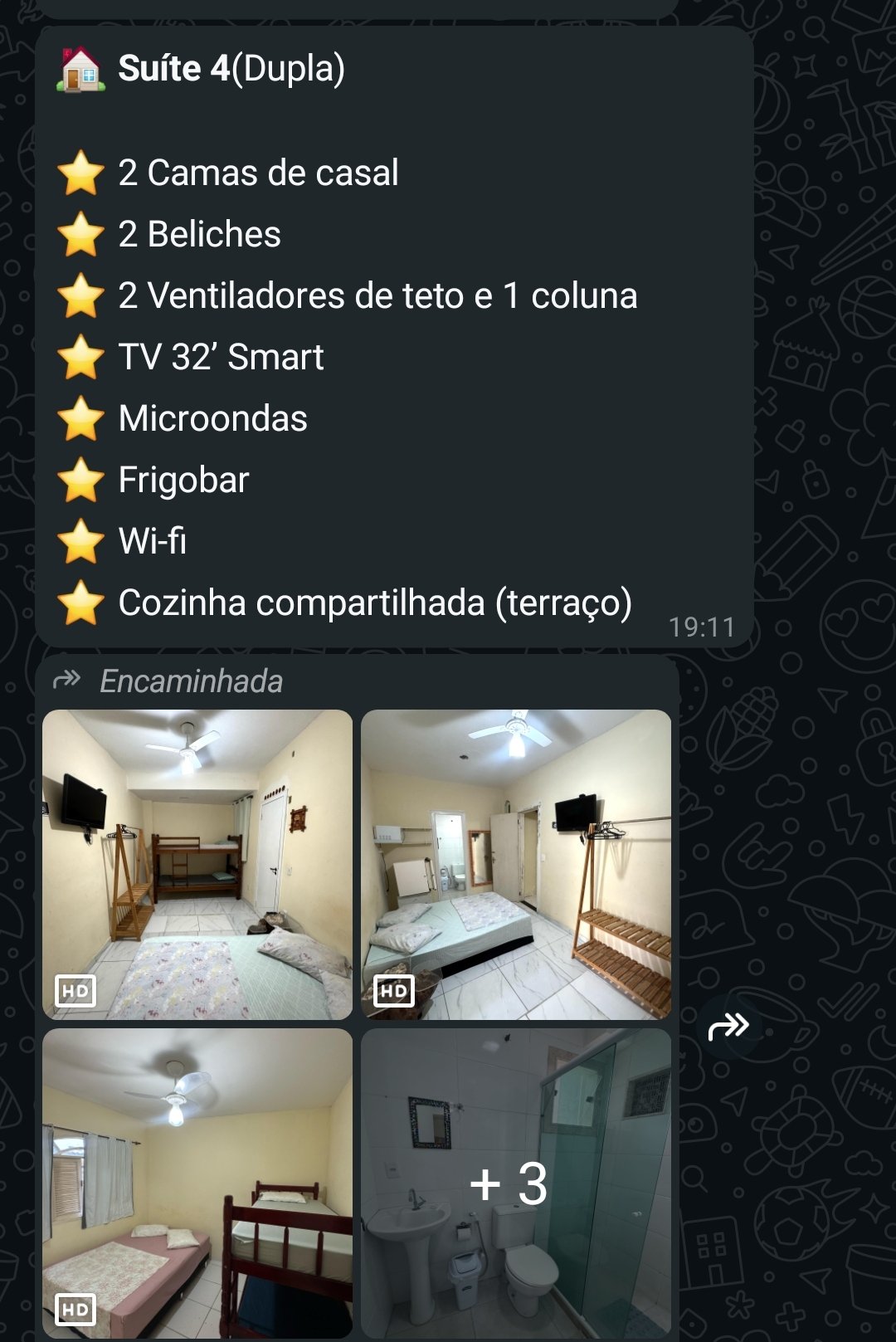The image size is (896, 1342).
Task: Click the star emoji before Frigobar
Action: [81, 480]
